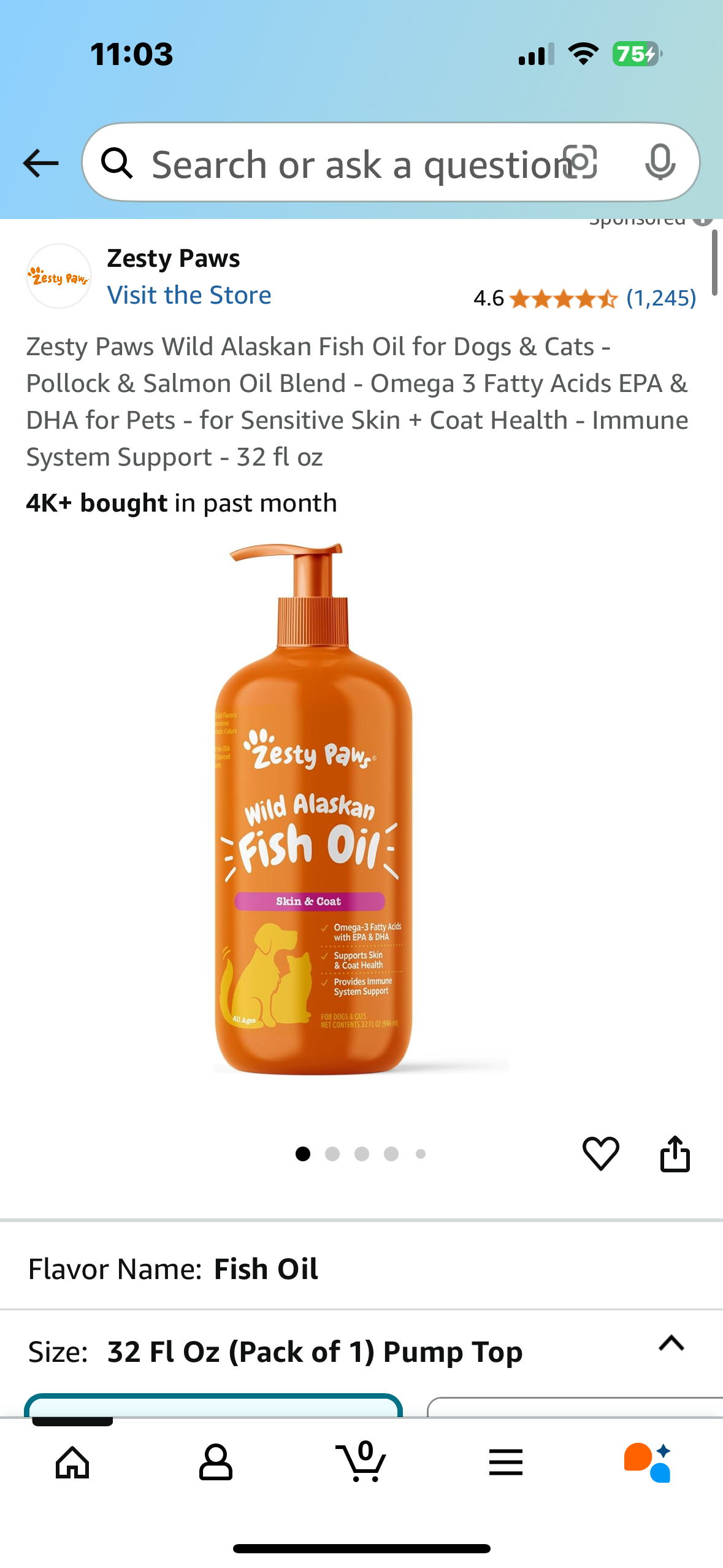
Task: Open the Rufus AI assistant
Action: (x=649, y=1463)
